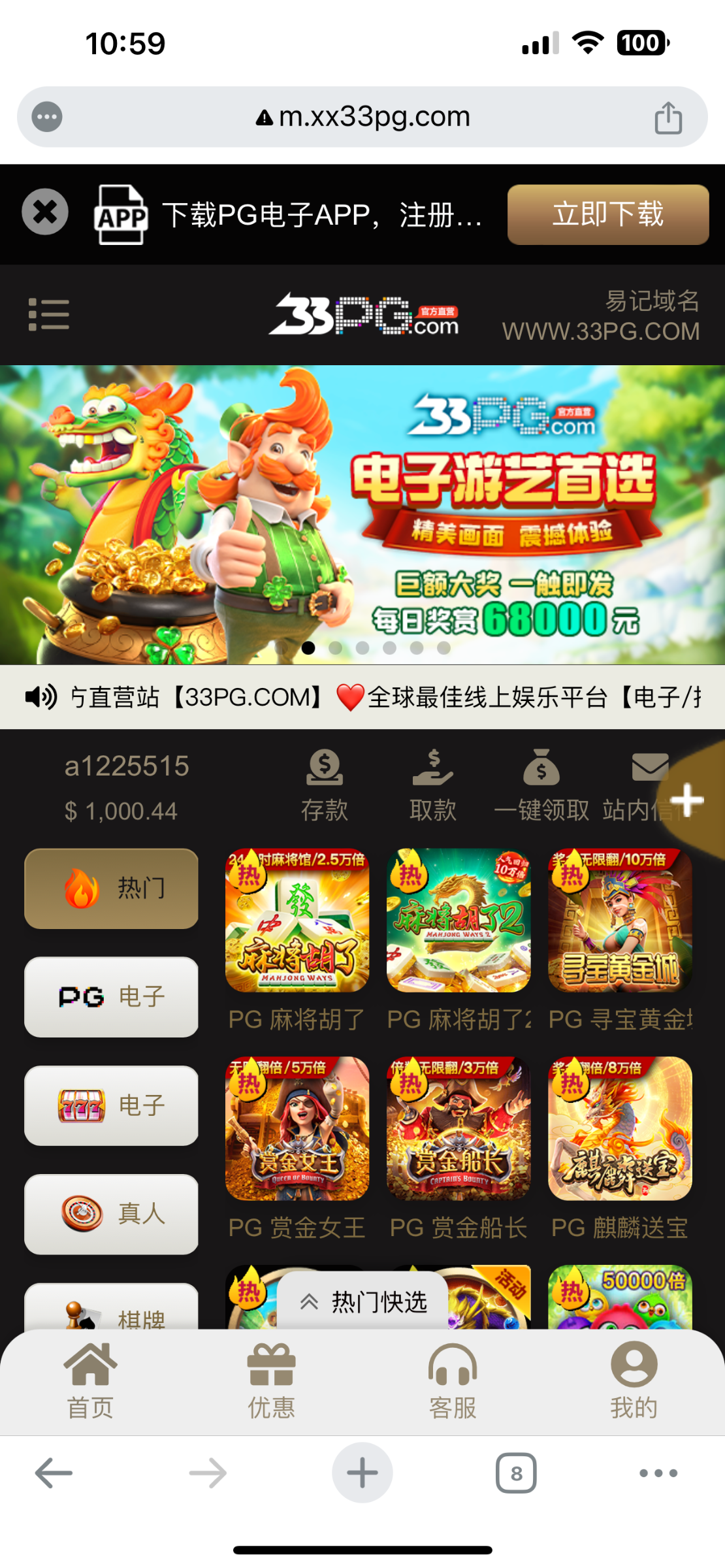Open 取款 withdrawal
Image resolution: width=725 pixels, height=1568 pixels.
tap(432, 784)
